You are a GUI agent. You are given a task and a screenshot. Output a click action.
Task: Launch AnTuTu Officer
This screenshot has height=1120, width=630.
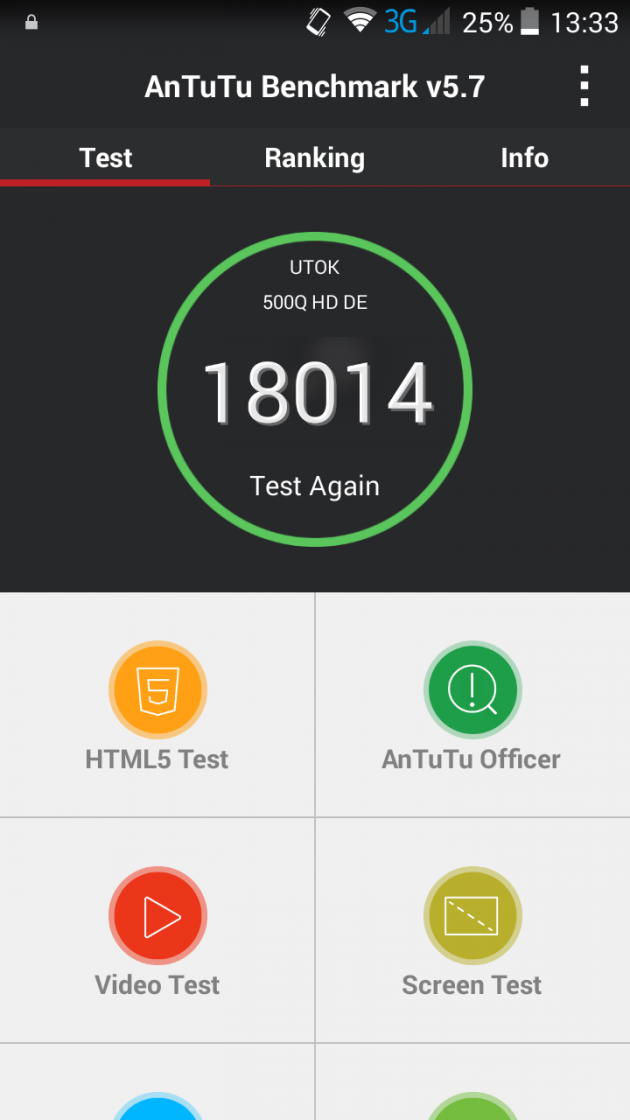pyautogui.click(x=472, y=706)
